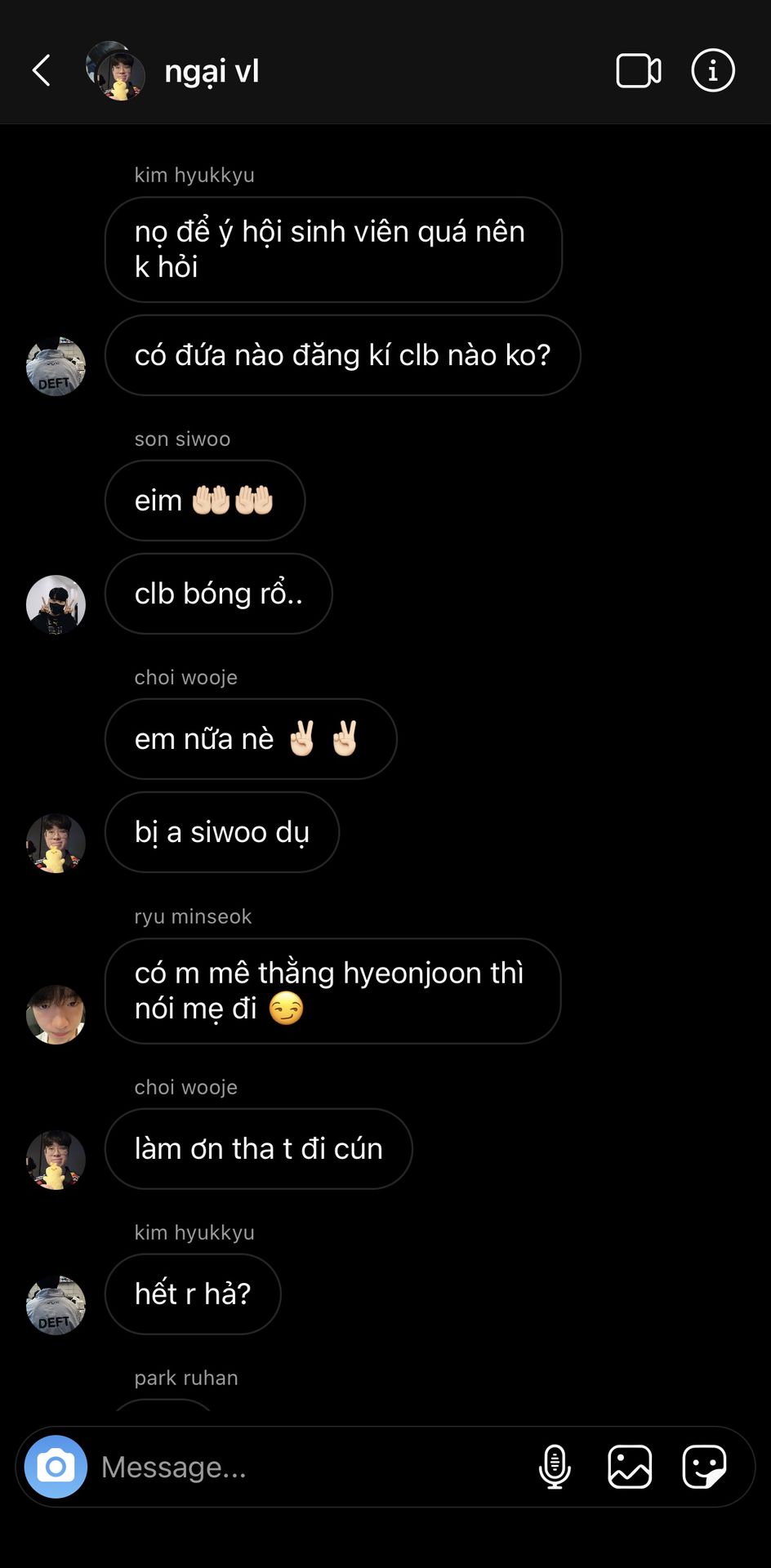This screenshot has height=1568, width=771.
Task: View ryu minseok's avatar
Action: tap(56, 1014)
